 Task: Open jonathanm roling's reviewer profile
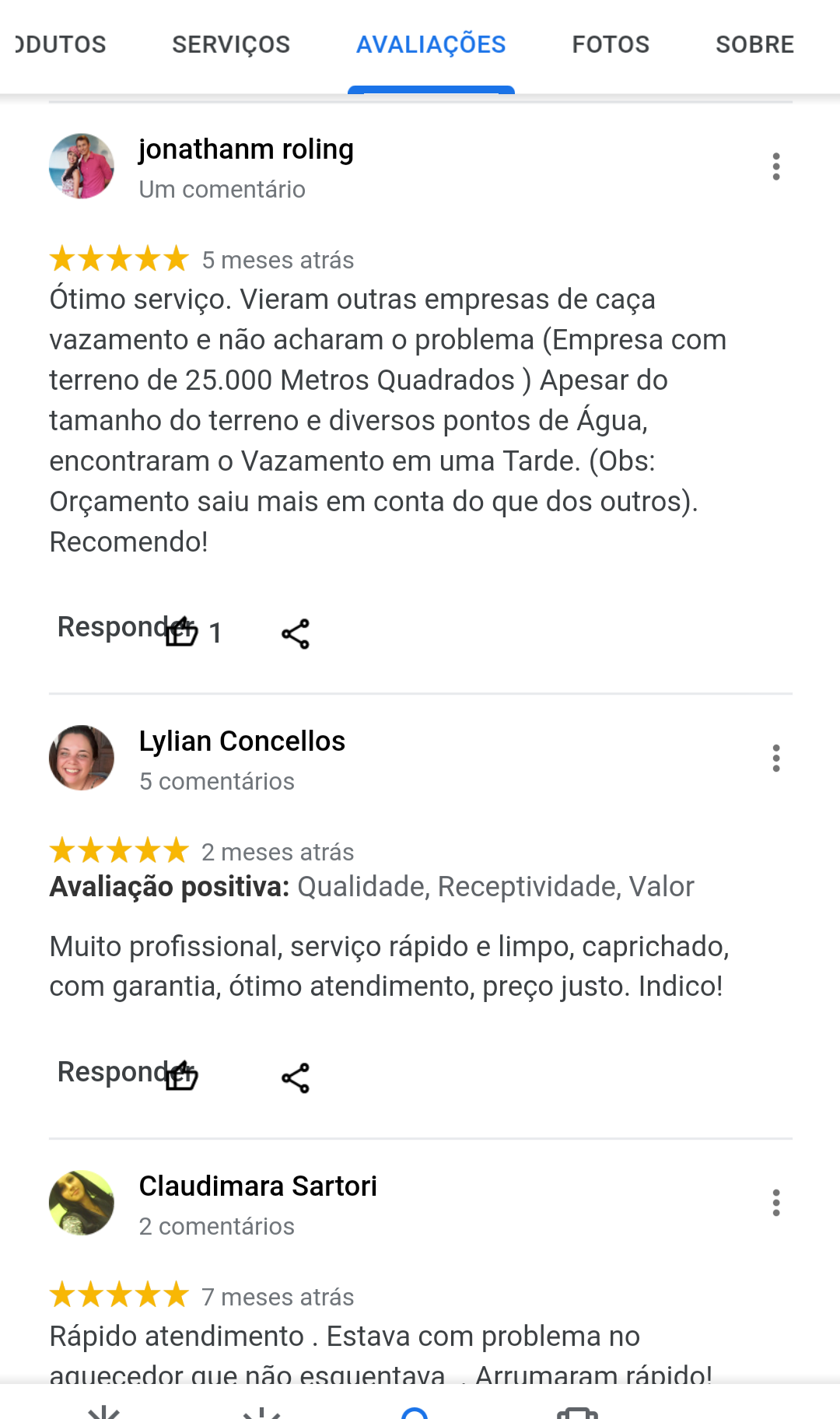click(82, 166)
